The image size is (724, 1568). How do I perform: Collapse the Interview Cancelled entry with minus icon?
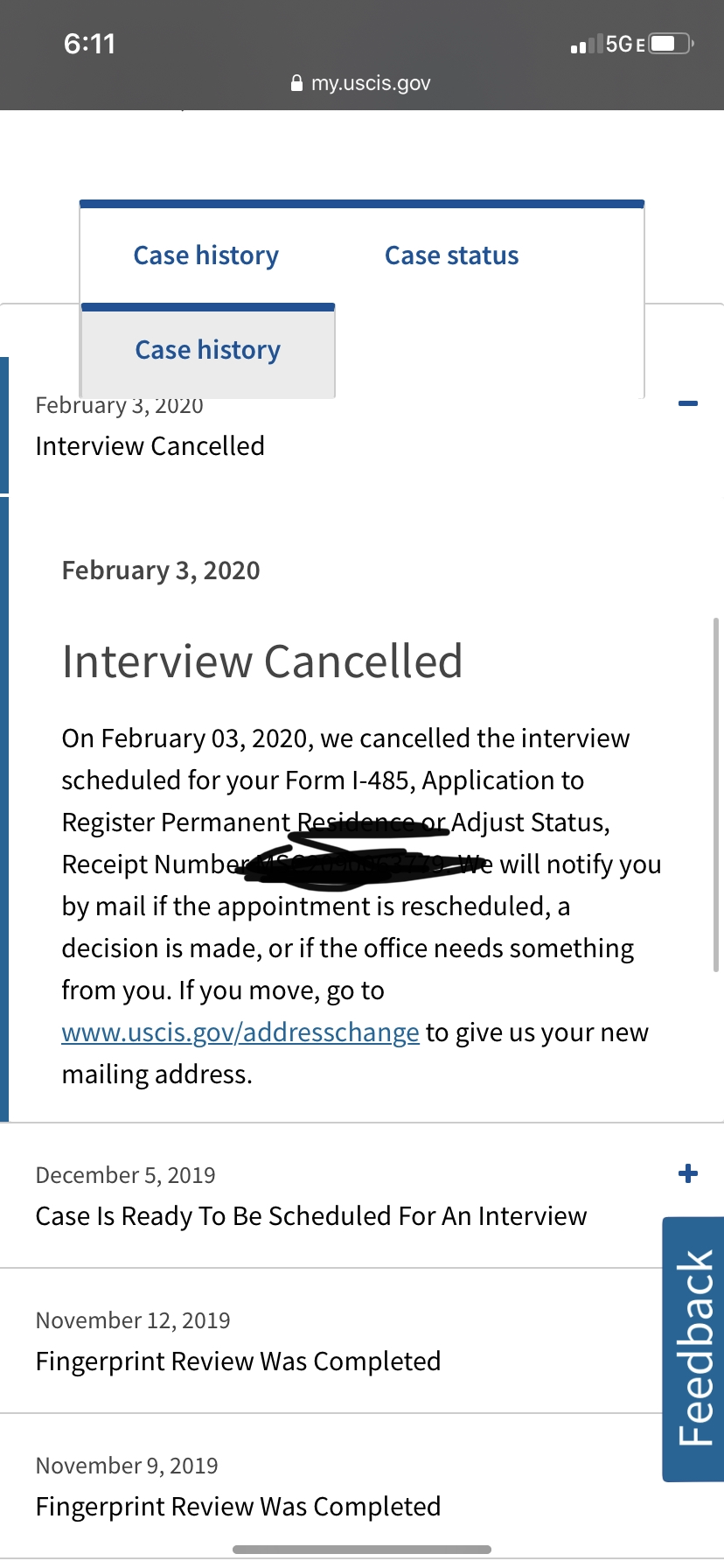[688, 403]
